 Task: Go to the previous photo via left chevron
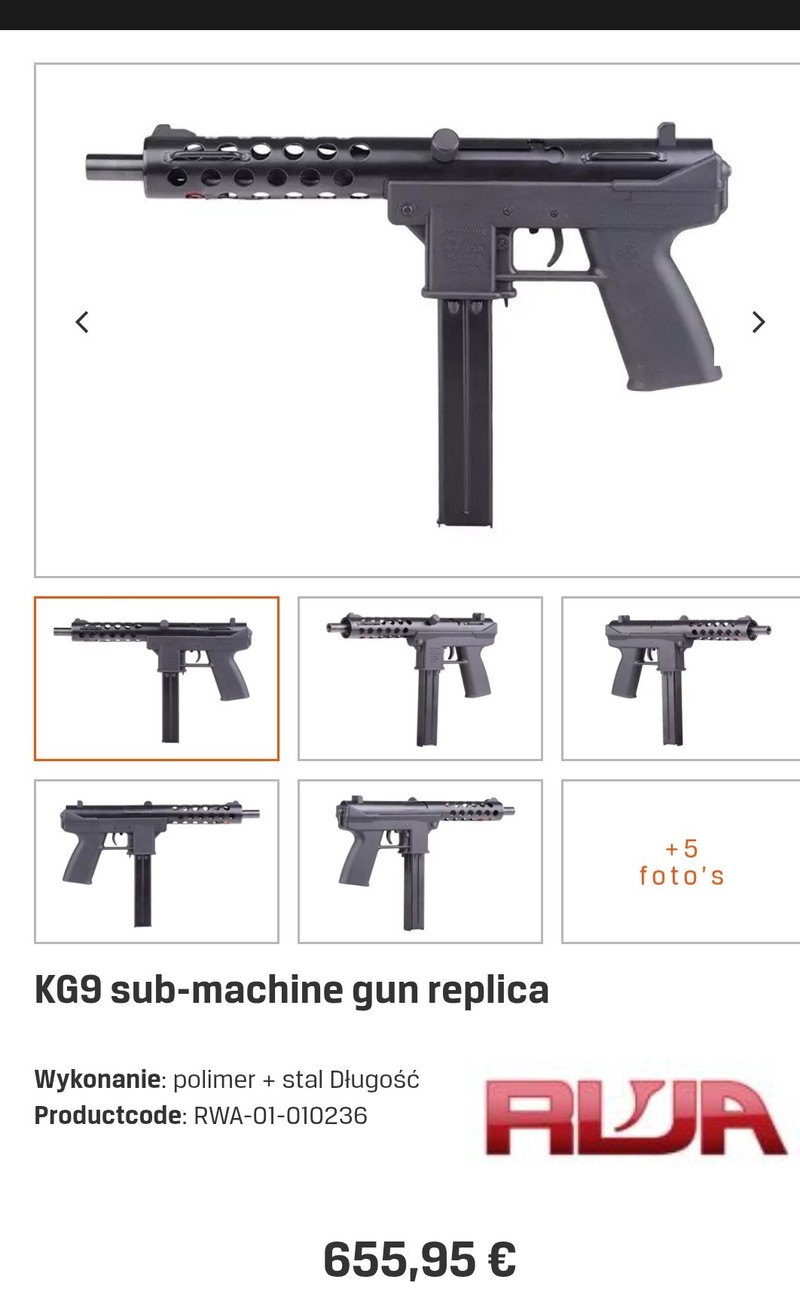[81, 321]
